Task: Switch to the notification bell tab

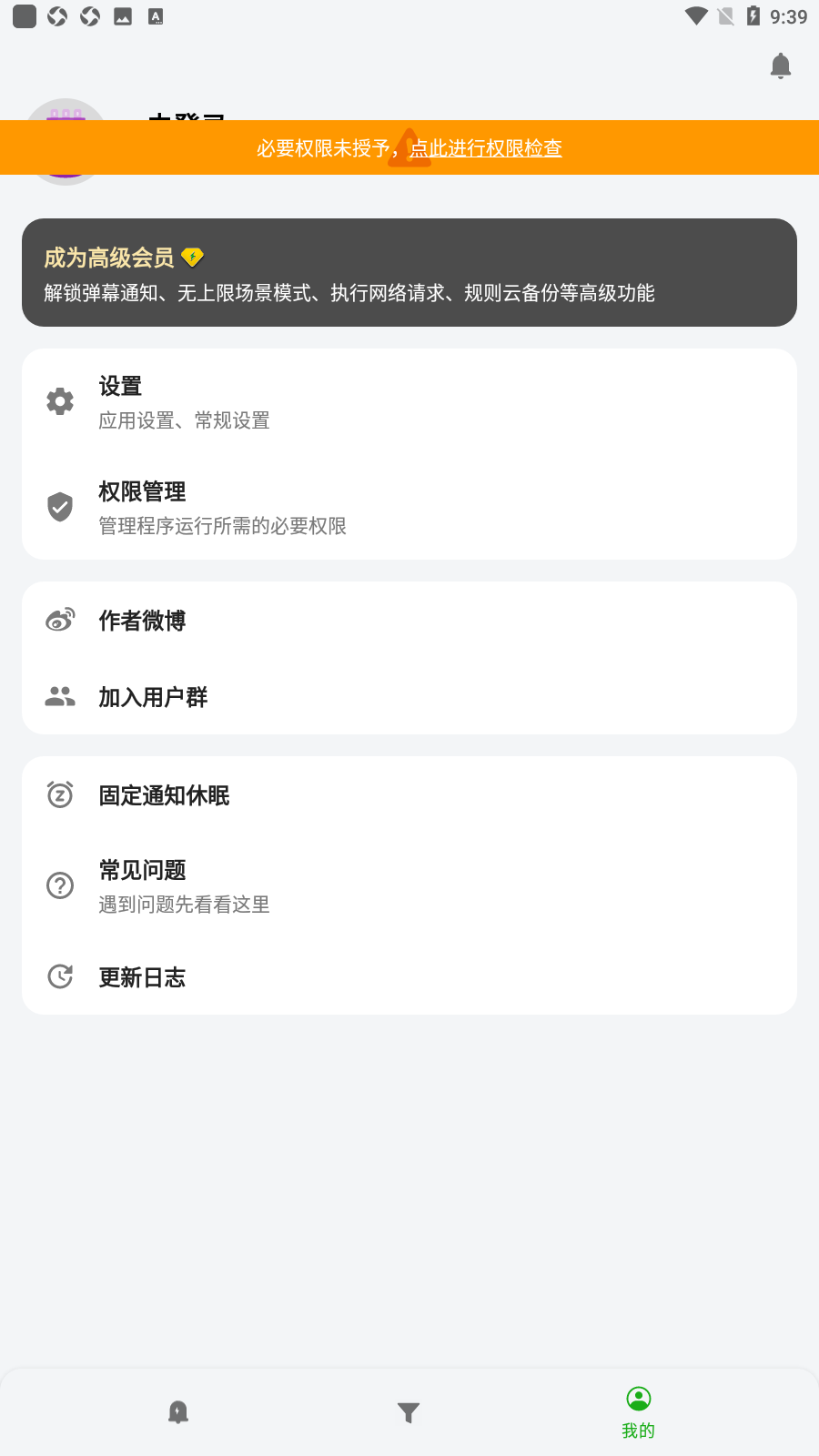Action: 178,1412
